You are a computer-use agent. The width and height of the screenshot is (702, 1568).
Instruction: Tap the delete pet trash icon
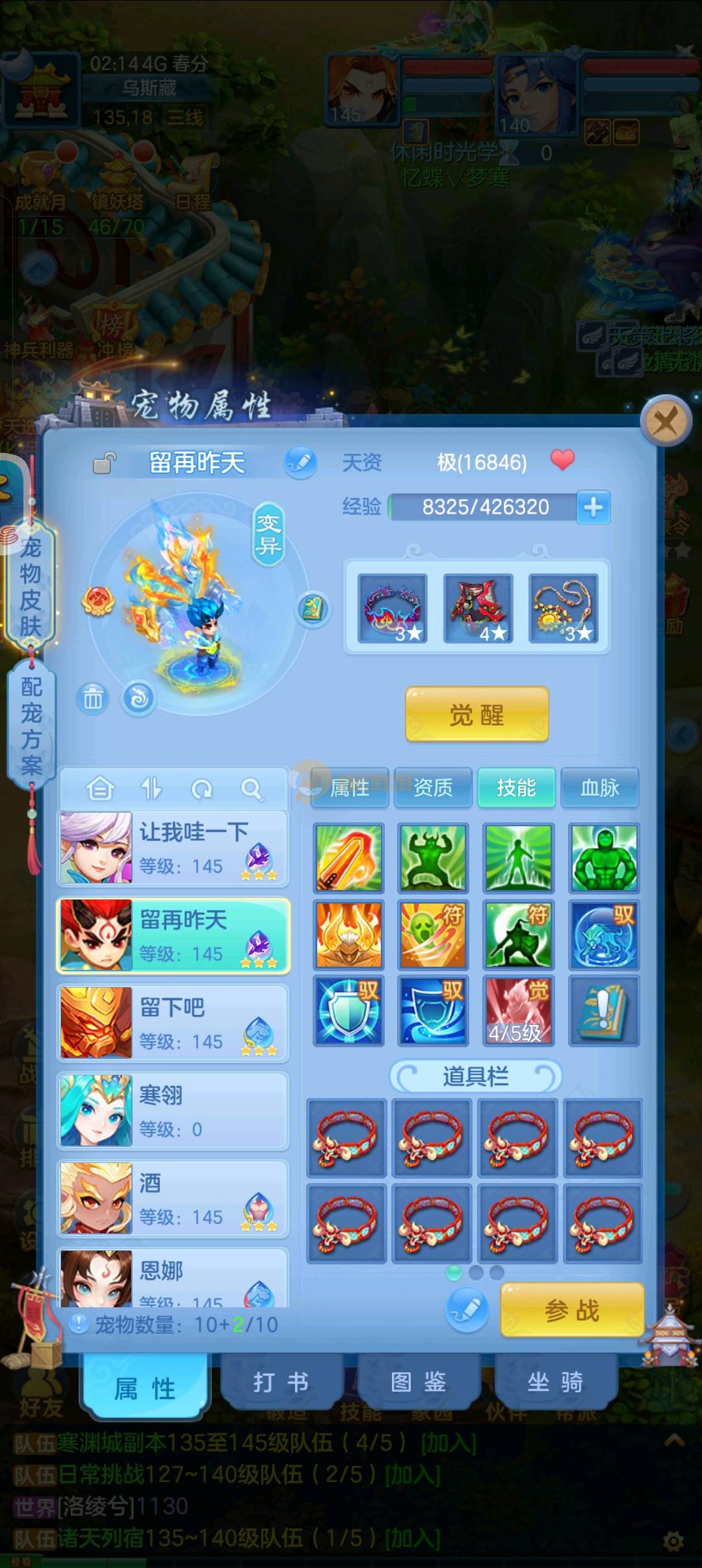pyautogui.click(x=93, y=699)
